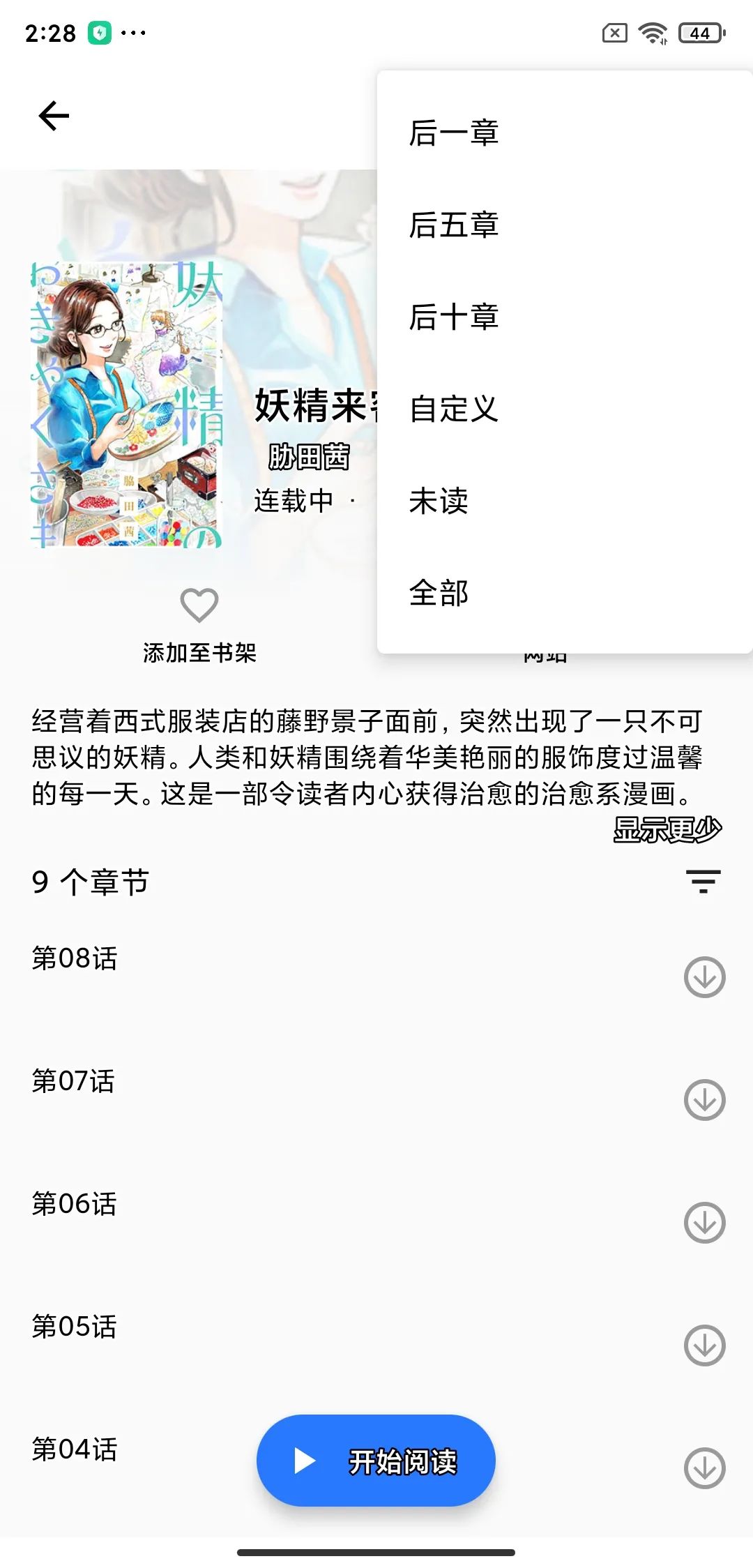Choose 后五章 from the download menu
Screen dimensions: 753x1568
(x=453, y=225)
